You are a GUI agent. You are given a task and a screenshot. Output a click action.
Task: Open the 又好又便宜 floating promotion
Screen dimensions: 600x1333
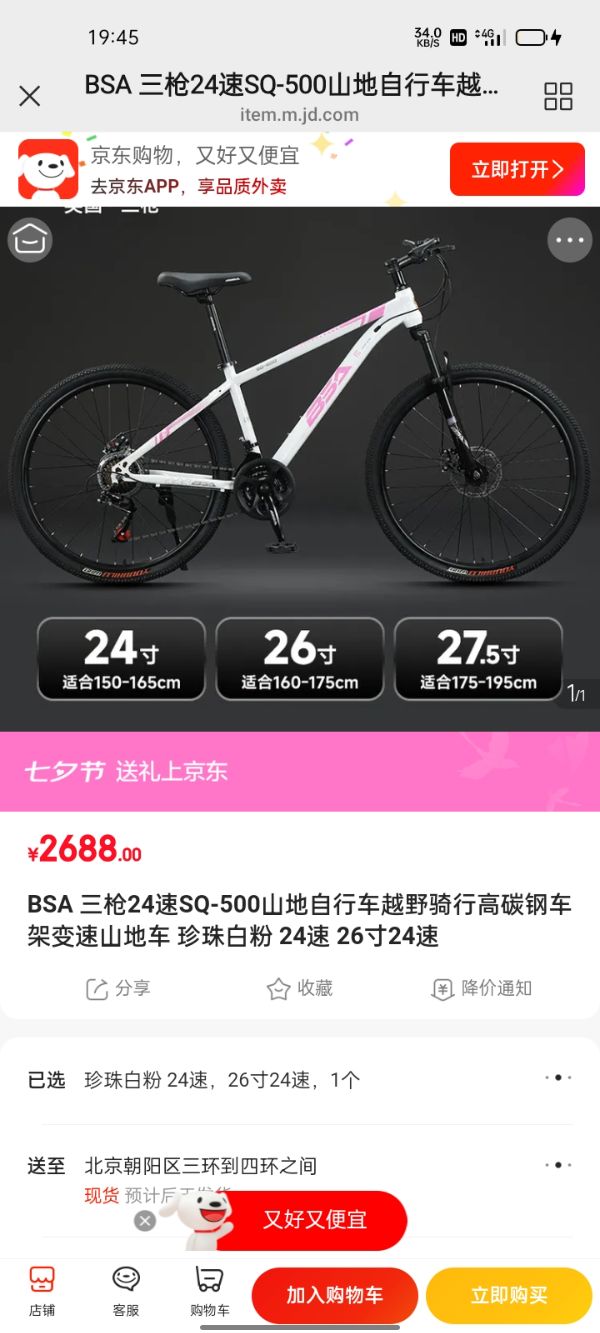click(x=315, y=1220)
